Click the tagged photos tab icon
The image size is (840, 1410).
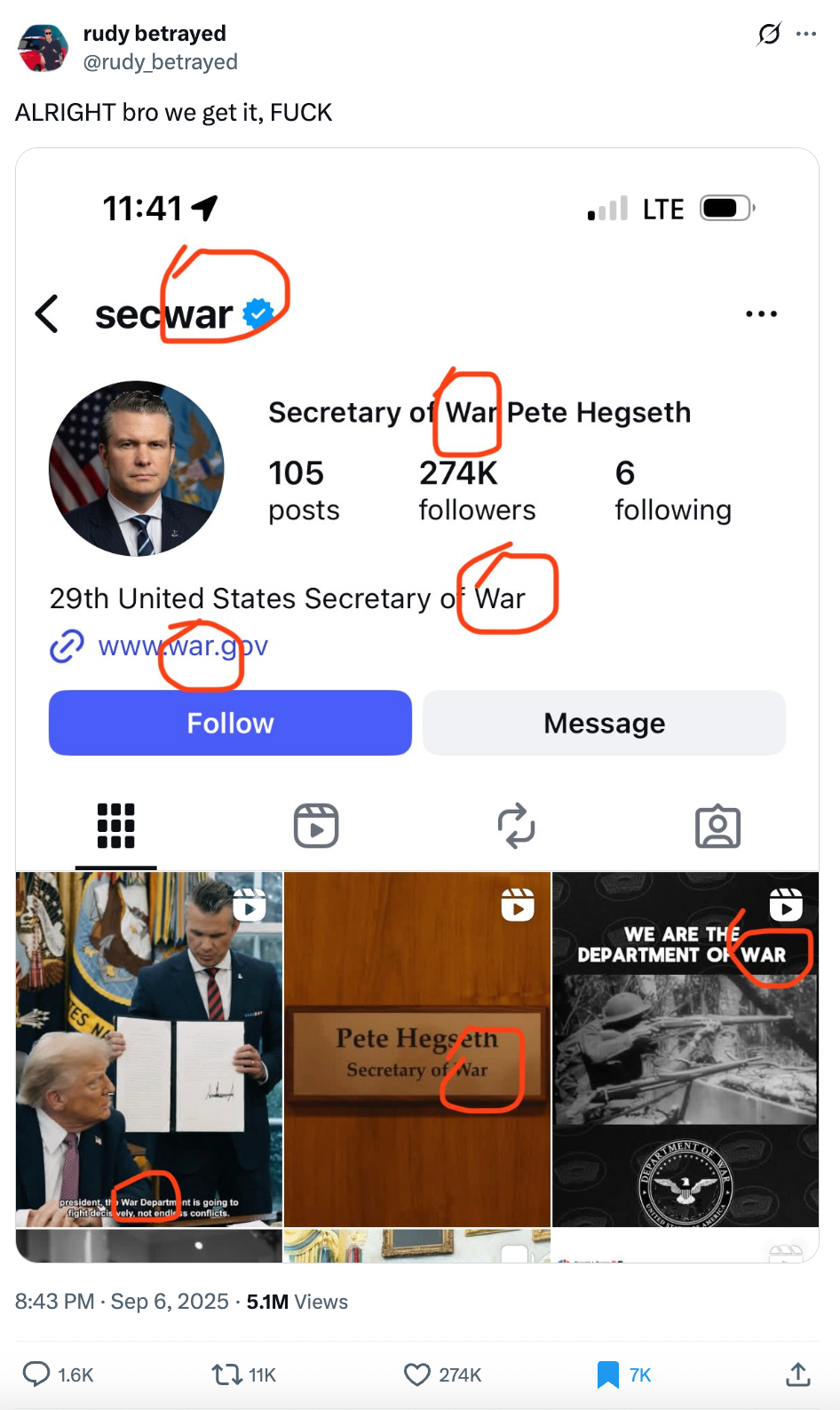[x=717, y=826]
